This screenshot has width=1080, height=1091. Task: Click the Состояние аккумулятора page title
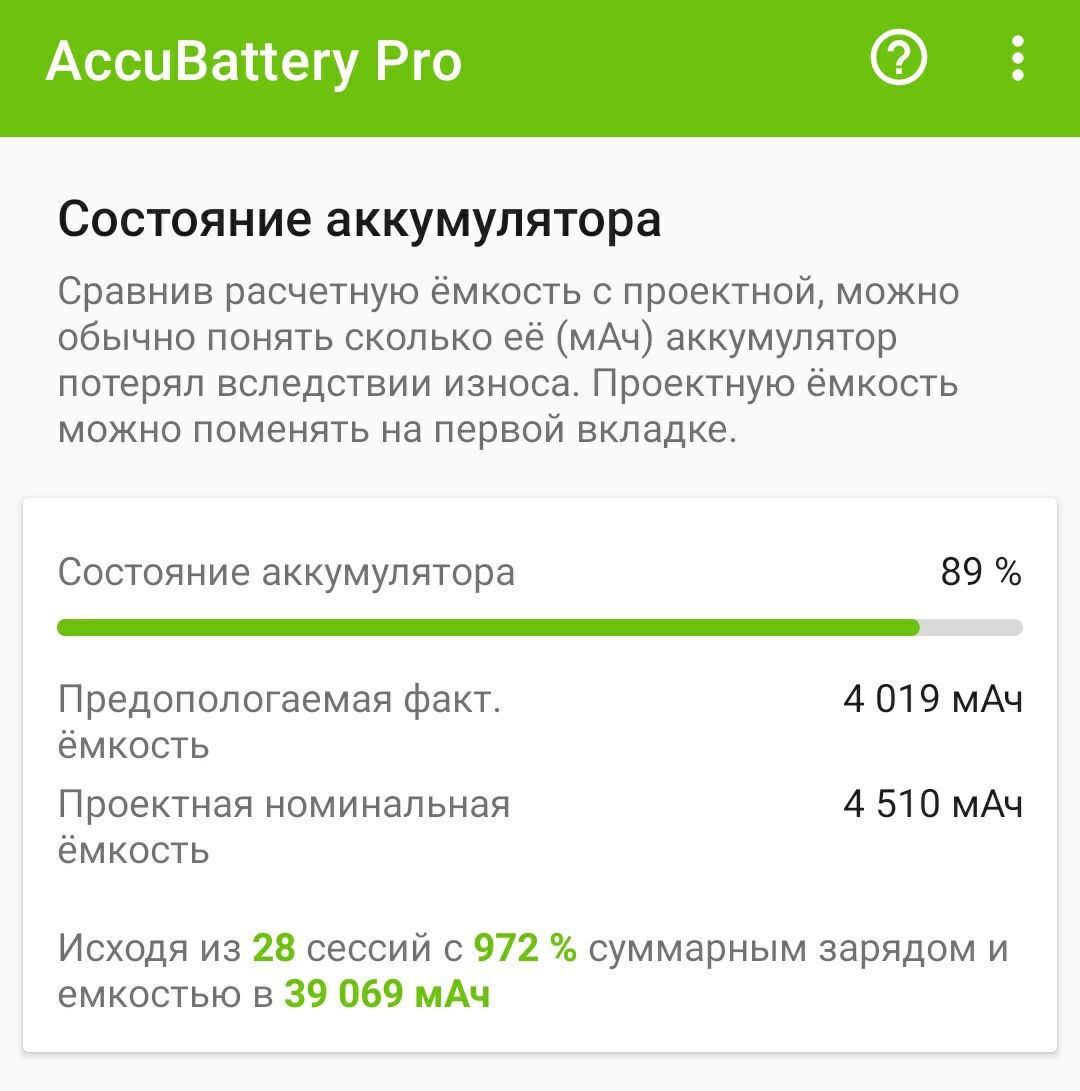pos(361,218)
